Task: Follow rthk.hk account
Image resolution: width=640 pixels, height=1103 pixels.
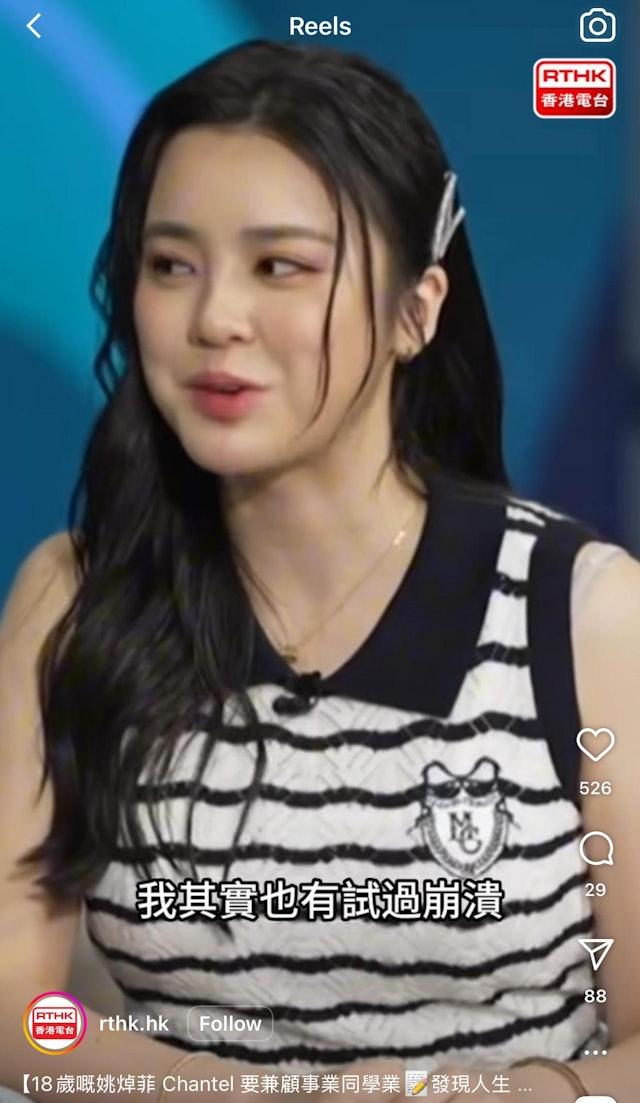Action: pos(230,1024)
